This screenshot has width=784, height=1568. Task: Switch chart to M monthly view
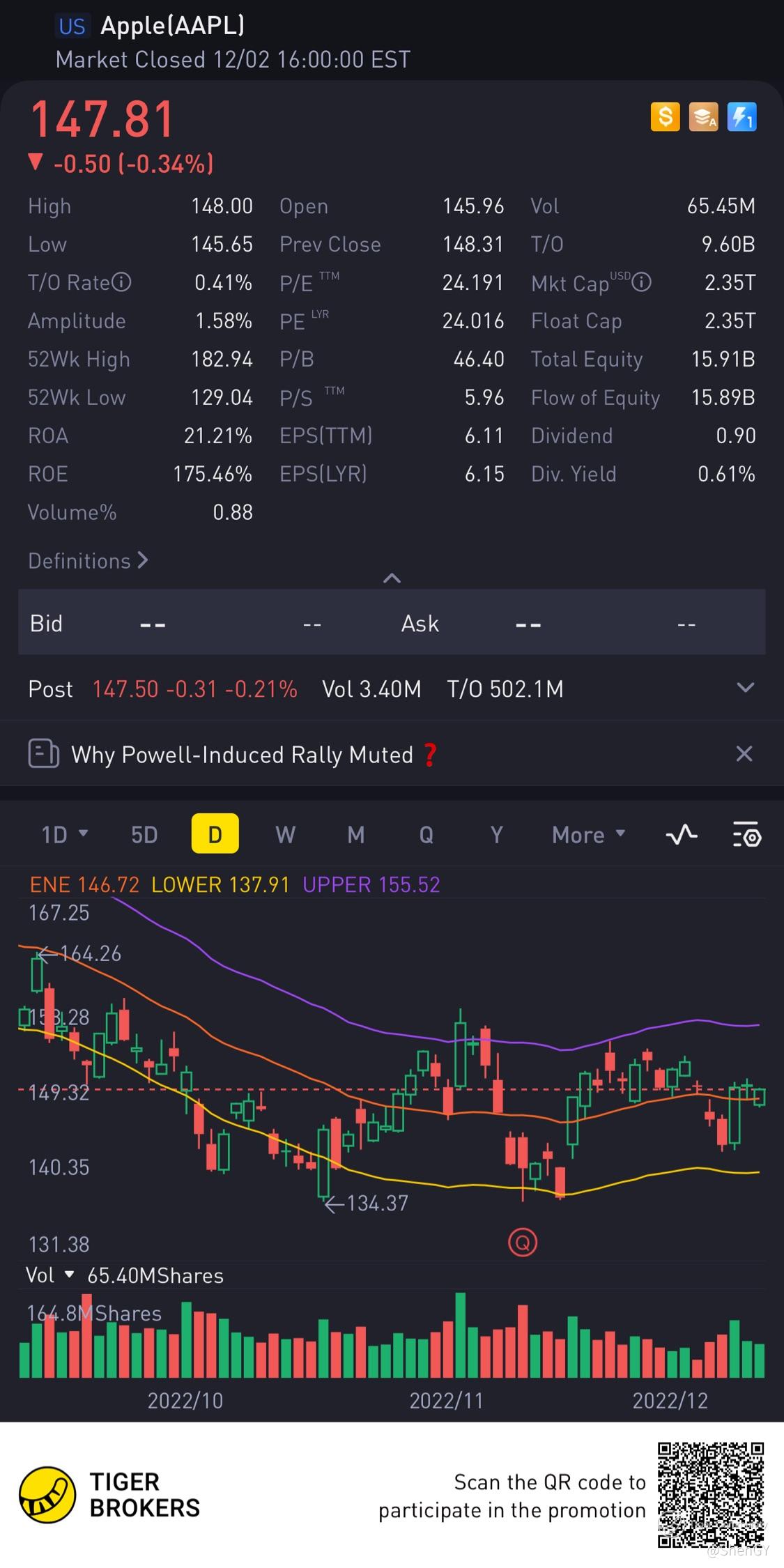[x=356, y=834]
